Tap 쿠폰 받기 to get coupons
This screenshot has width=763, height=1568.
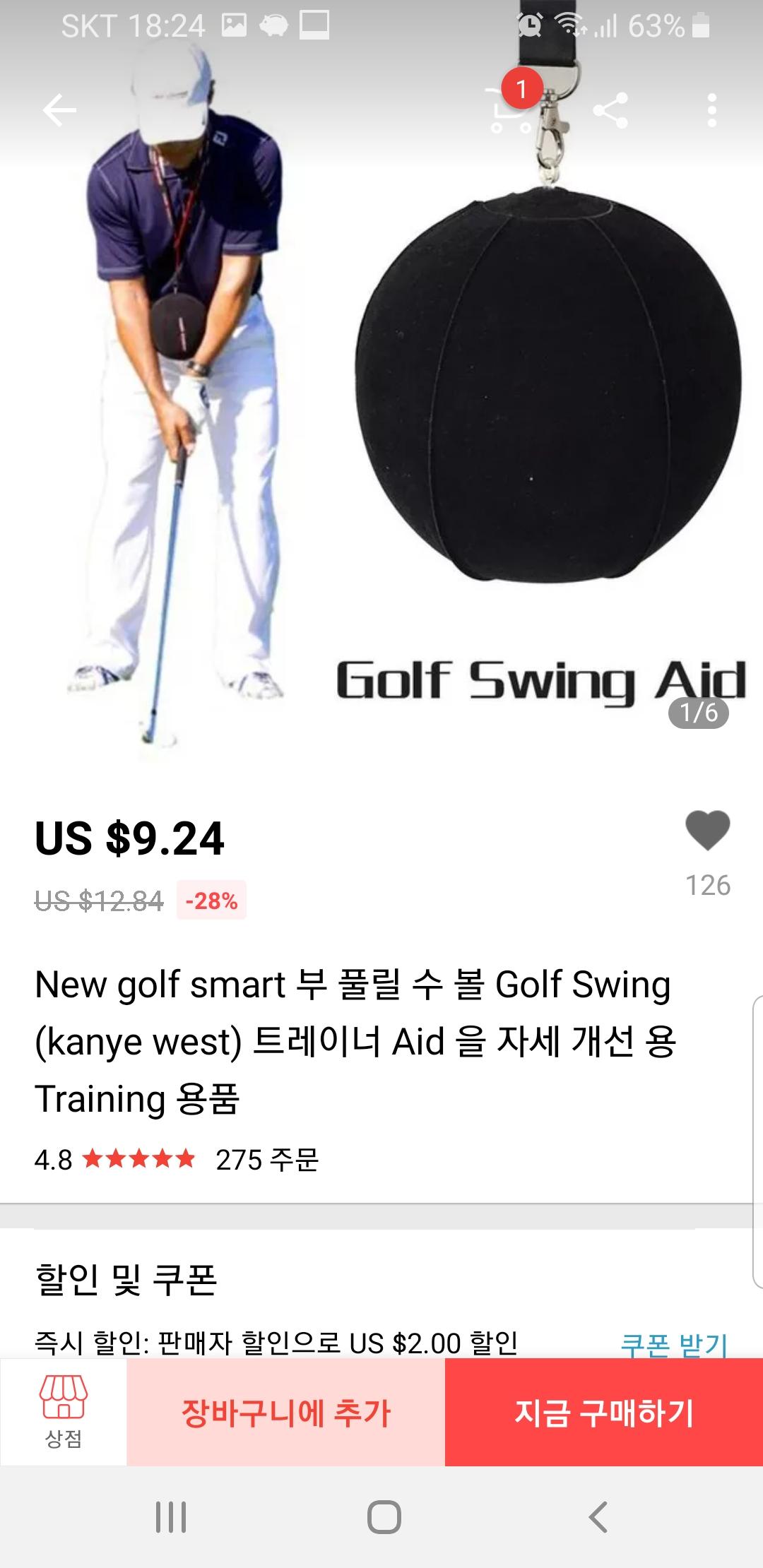(673, 1344)
